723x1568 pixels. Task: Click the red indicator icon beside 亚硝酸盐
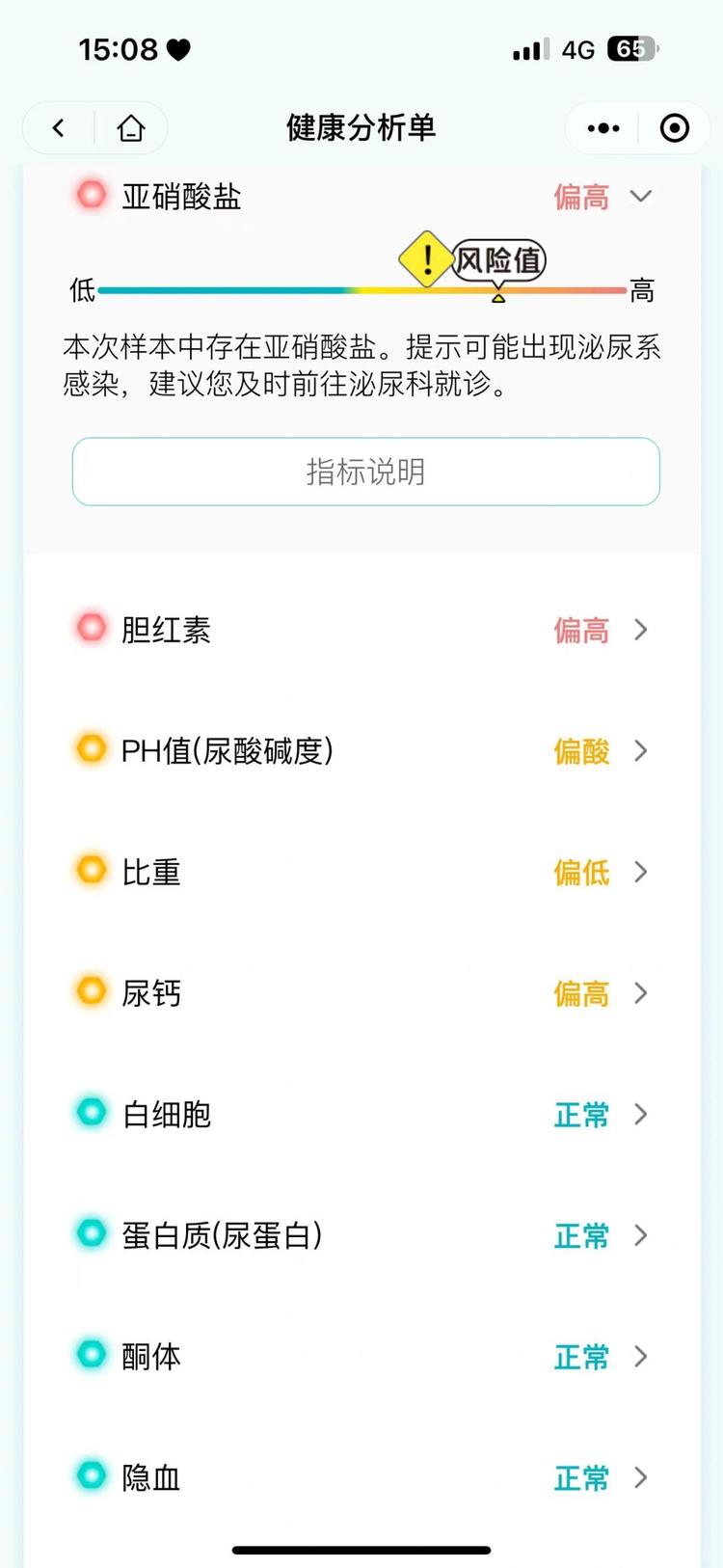[x=90, y=195]
